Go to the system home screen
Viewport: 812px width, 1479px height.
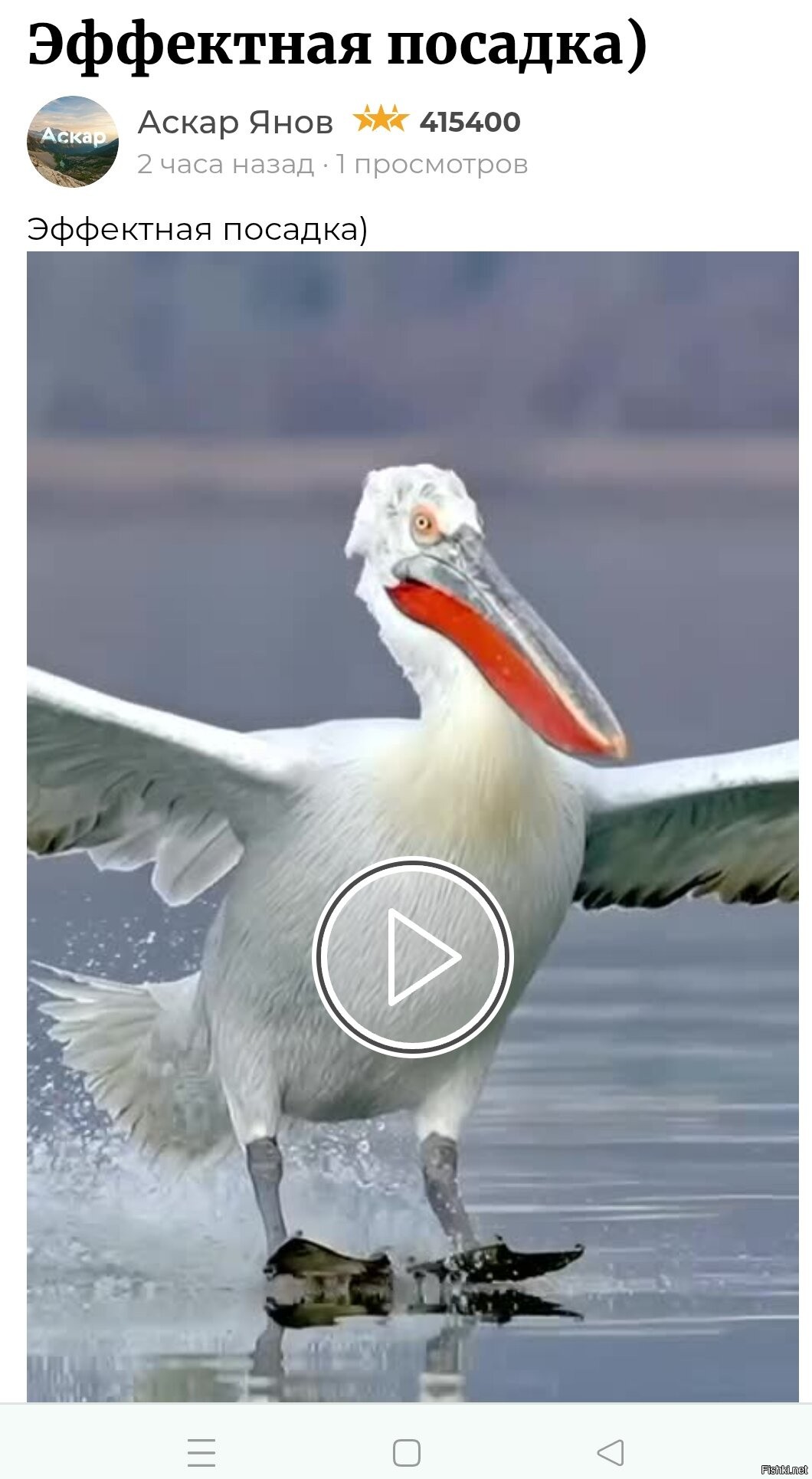pyautogui.click(x=406, y=1451)
